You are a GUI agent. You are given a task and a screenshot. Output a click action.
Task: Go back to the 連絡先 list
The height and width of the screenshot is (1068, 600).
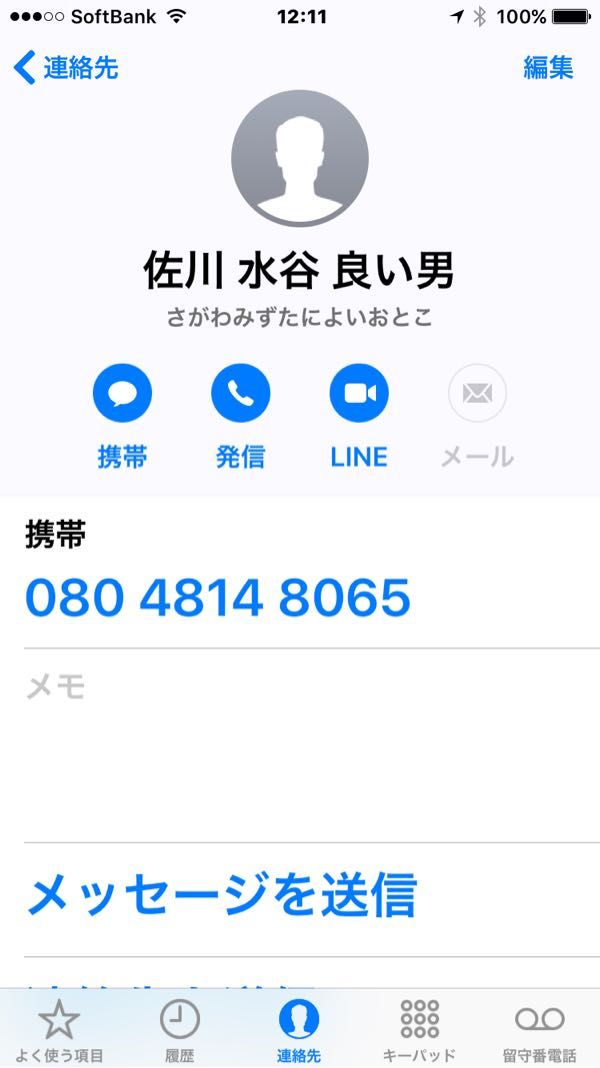66,68
